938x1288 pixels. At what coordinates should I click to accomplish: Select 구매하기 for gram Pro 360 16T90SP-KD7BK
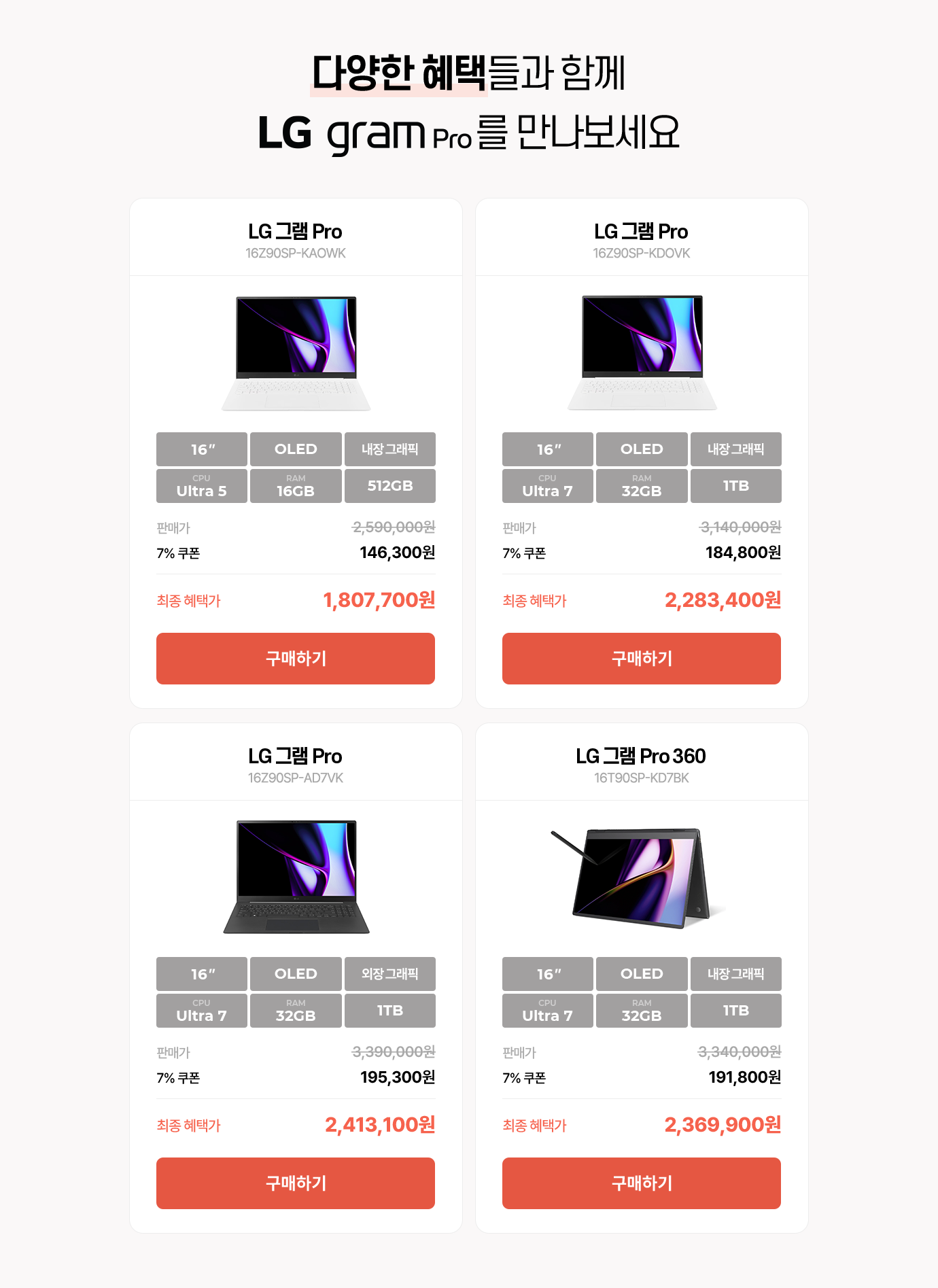coord(641,1183)
